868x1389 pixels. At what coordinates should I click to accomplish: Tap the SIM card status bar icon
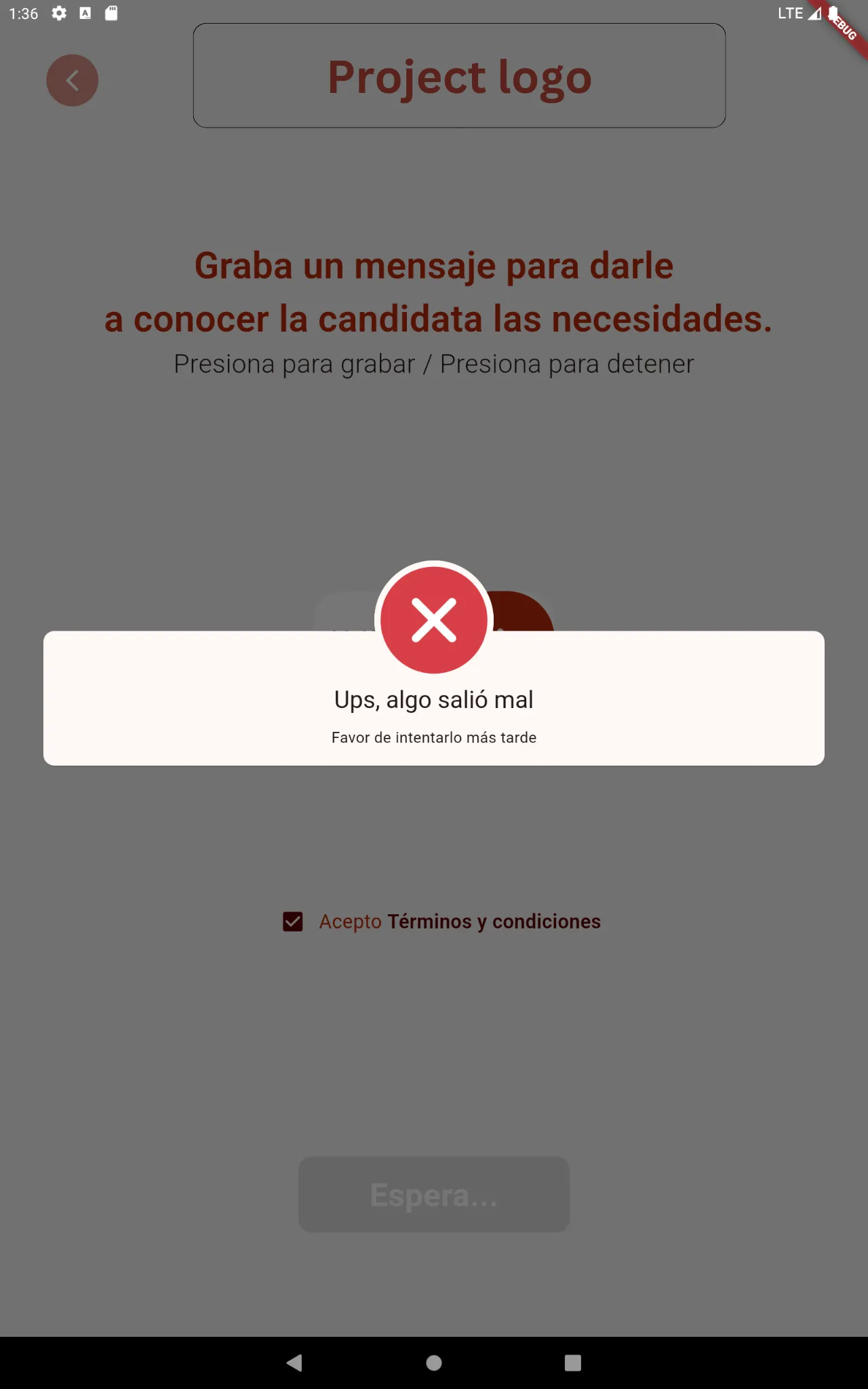[111, 13]
